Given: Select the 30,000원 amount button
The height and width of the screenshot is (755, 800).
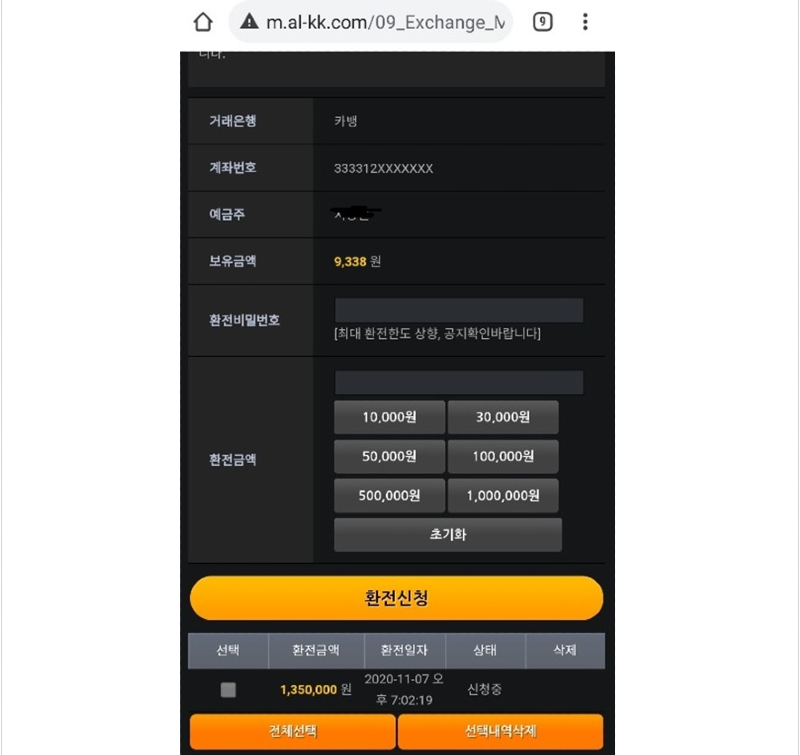Looking at the screenshot, I should [x=503, y=417].
